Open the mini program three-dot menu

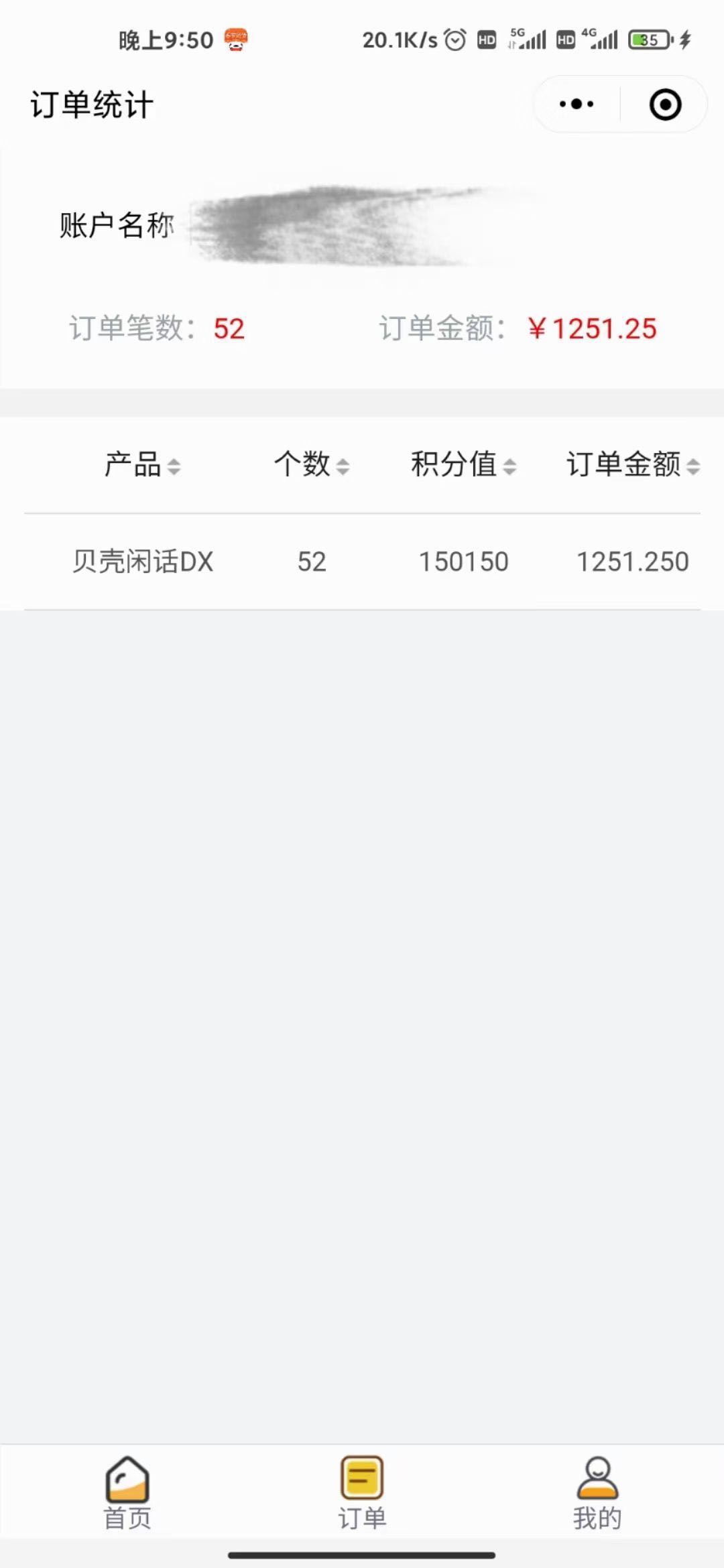[577, 105]
